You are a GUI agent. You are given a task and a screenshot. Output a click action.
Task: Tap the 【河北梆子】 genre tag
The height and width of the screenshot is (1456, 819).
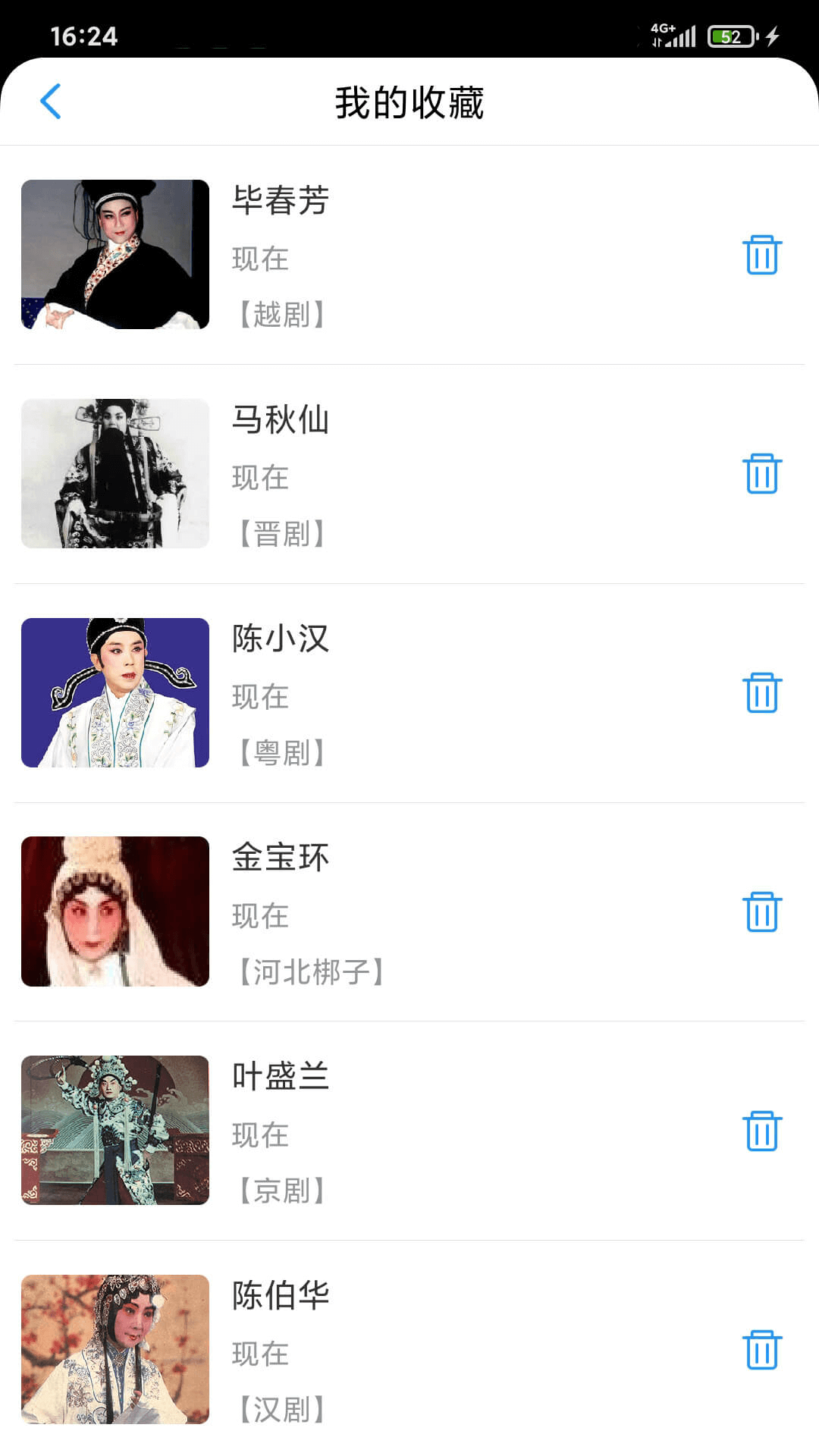312,971
